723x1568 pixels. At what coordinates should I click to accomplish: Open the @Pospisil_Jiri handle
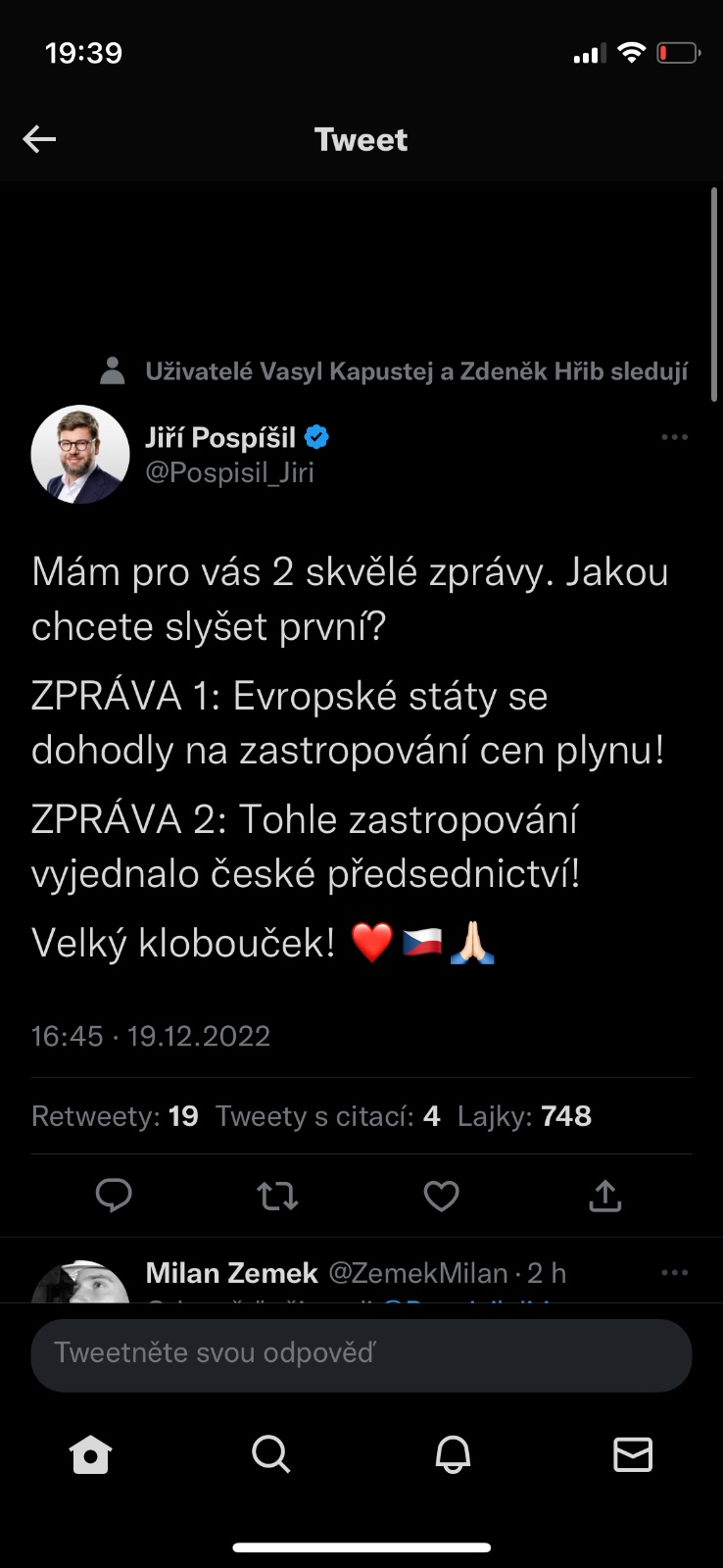pos(230,472)
